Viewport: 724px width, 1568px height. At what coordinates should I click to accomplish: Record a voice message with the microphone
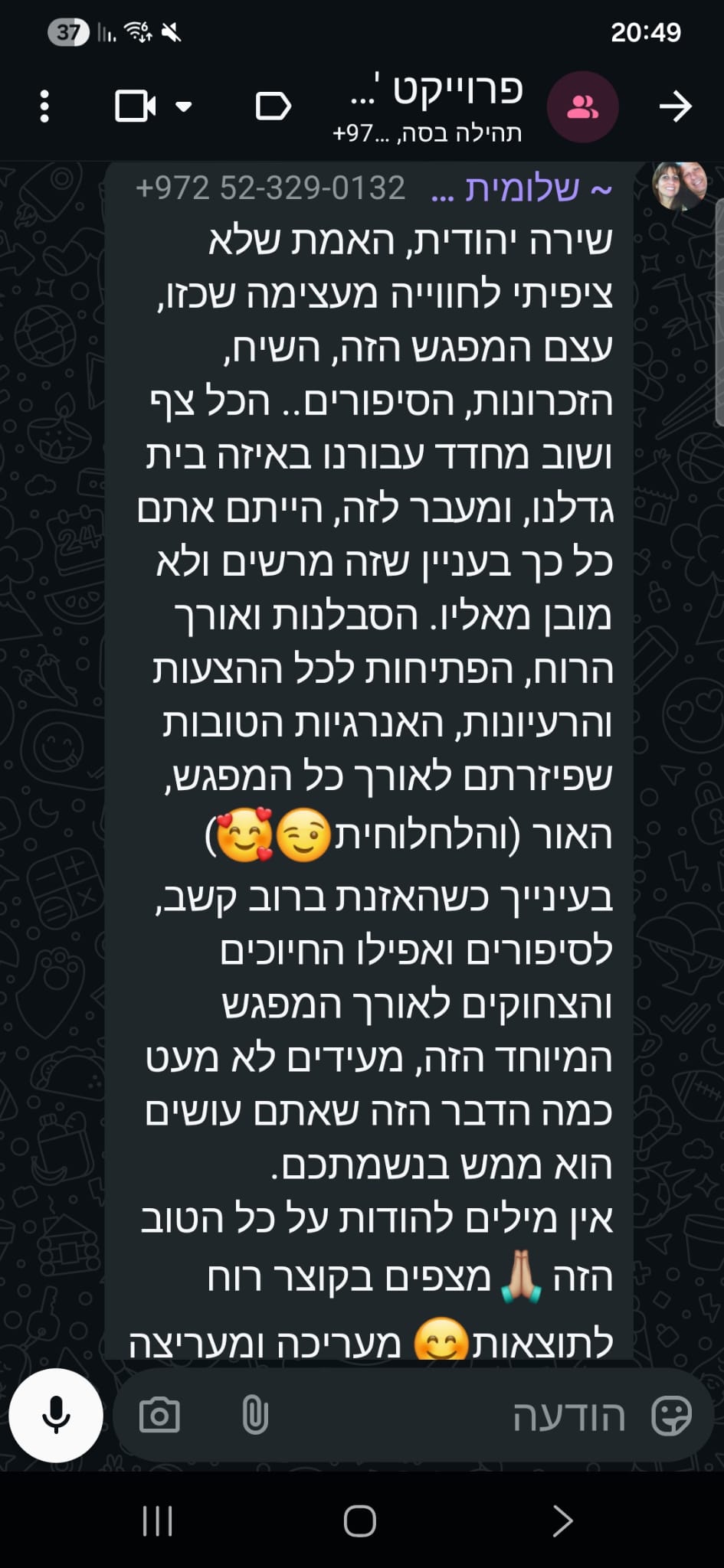click(56, 1416)
